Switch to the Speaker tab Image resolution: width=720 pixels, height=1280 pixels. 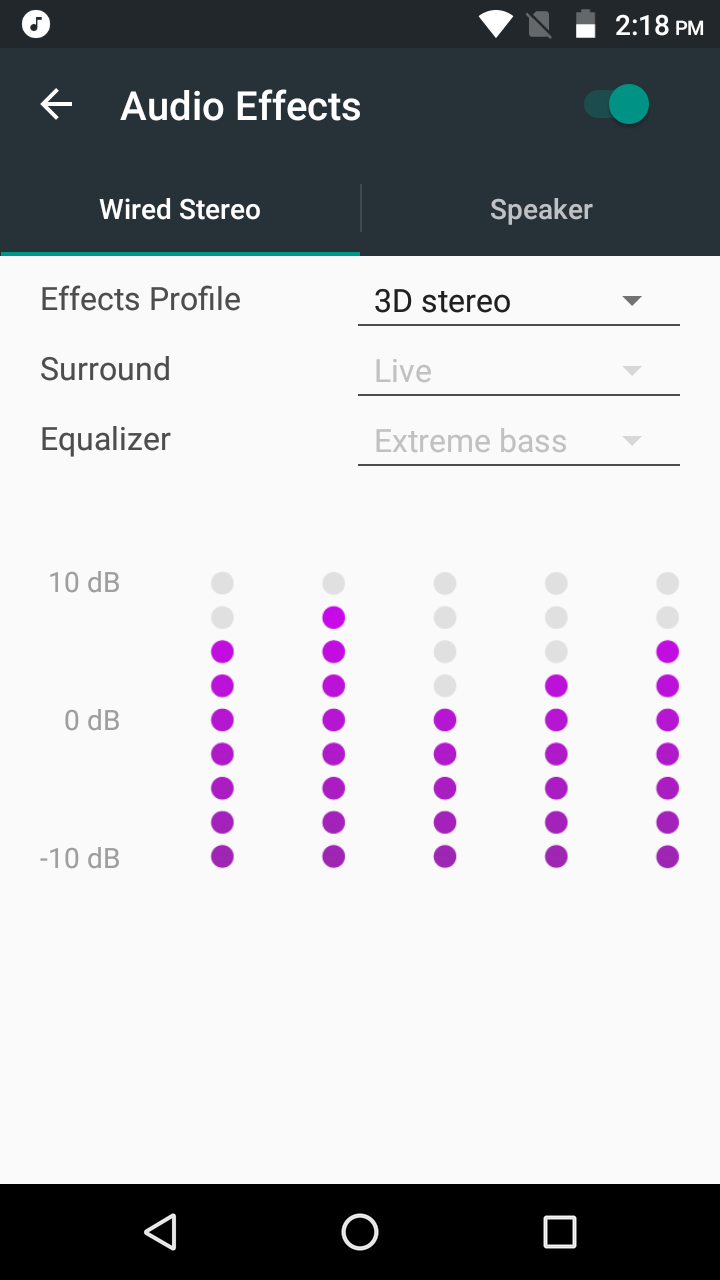(x=541, y=209)
